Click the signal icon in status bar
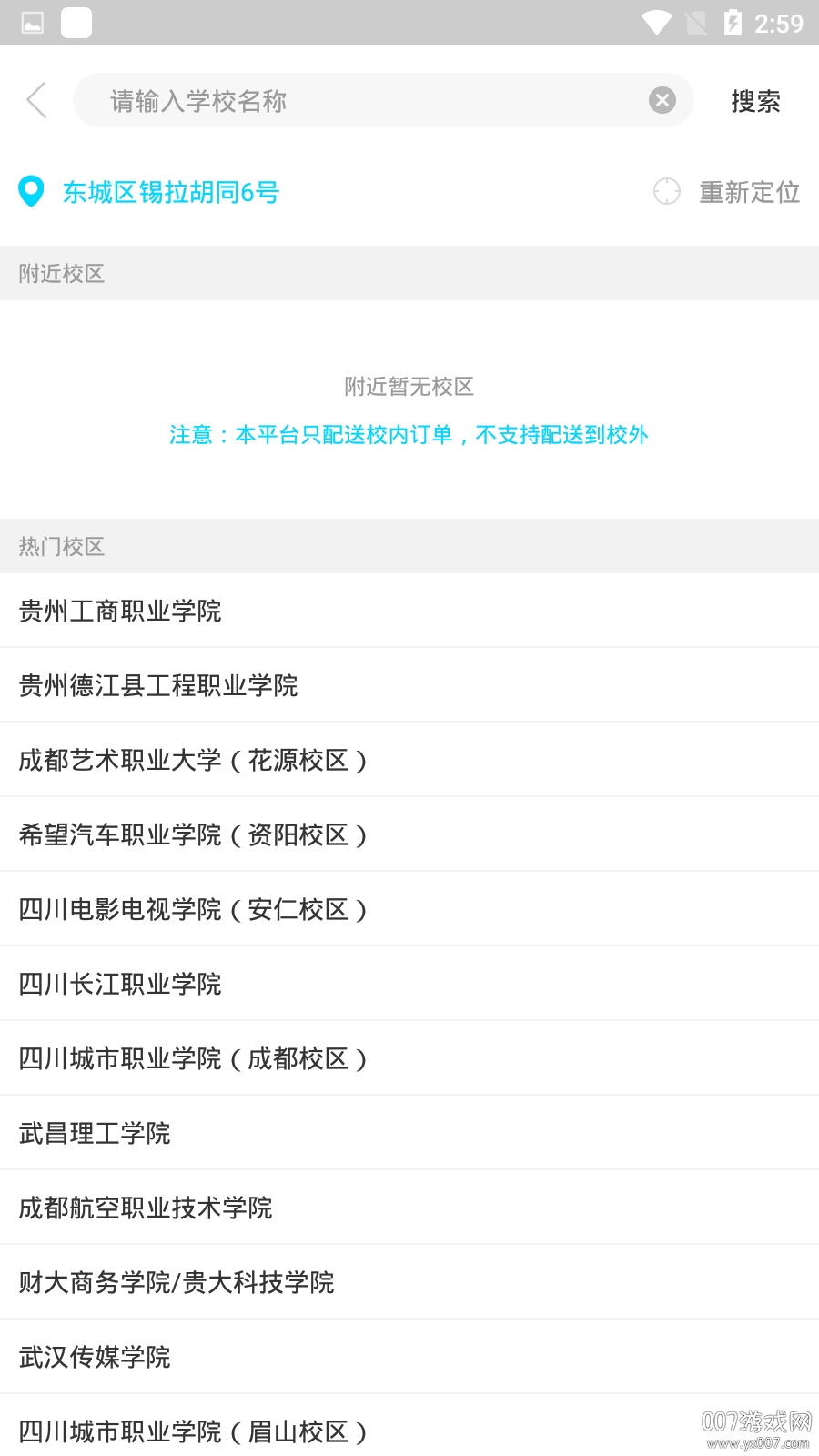 (x=696, y=23)
